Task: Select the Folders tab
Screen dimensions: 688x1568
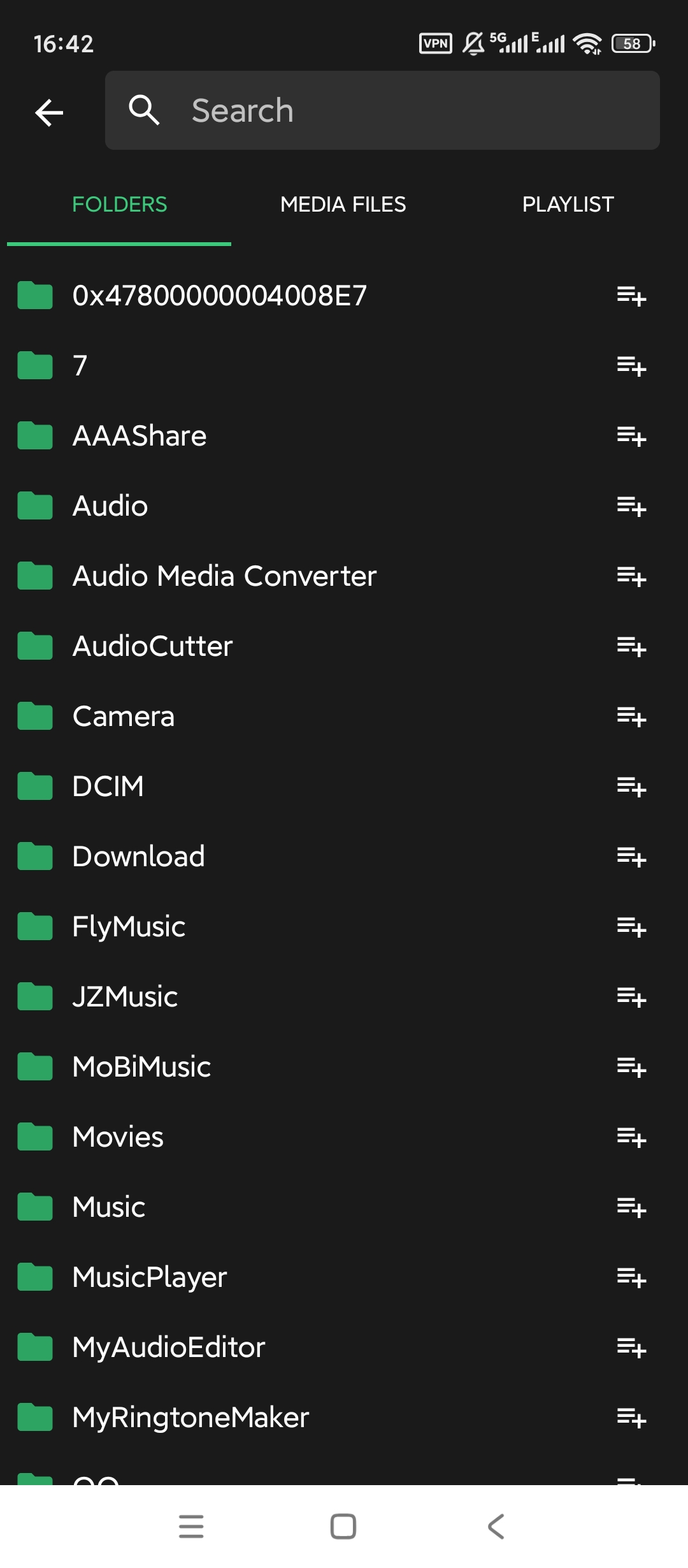Action: (119, 205)
